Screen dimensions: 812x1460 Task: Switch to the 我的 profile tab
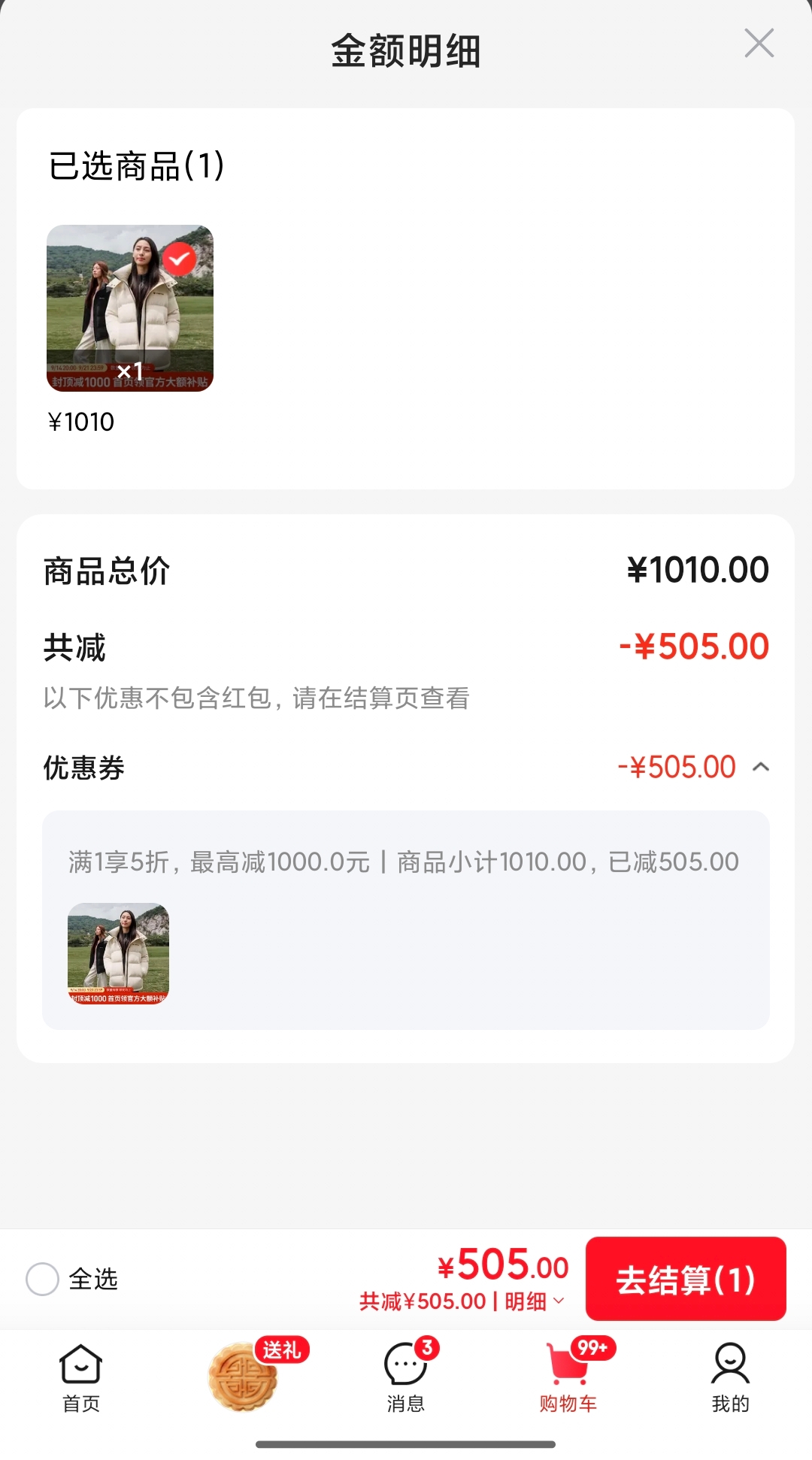731,1378
